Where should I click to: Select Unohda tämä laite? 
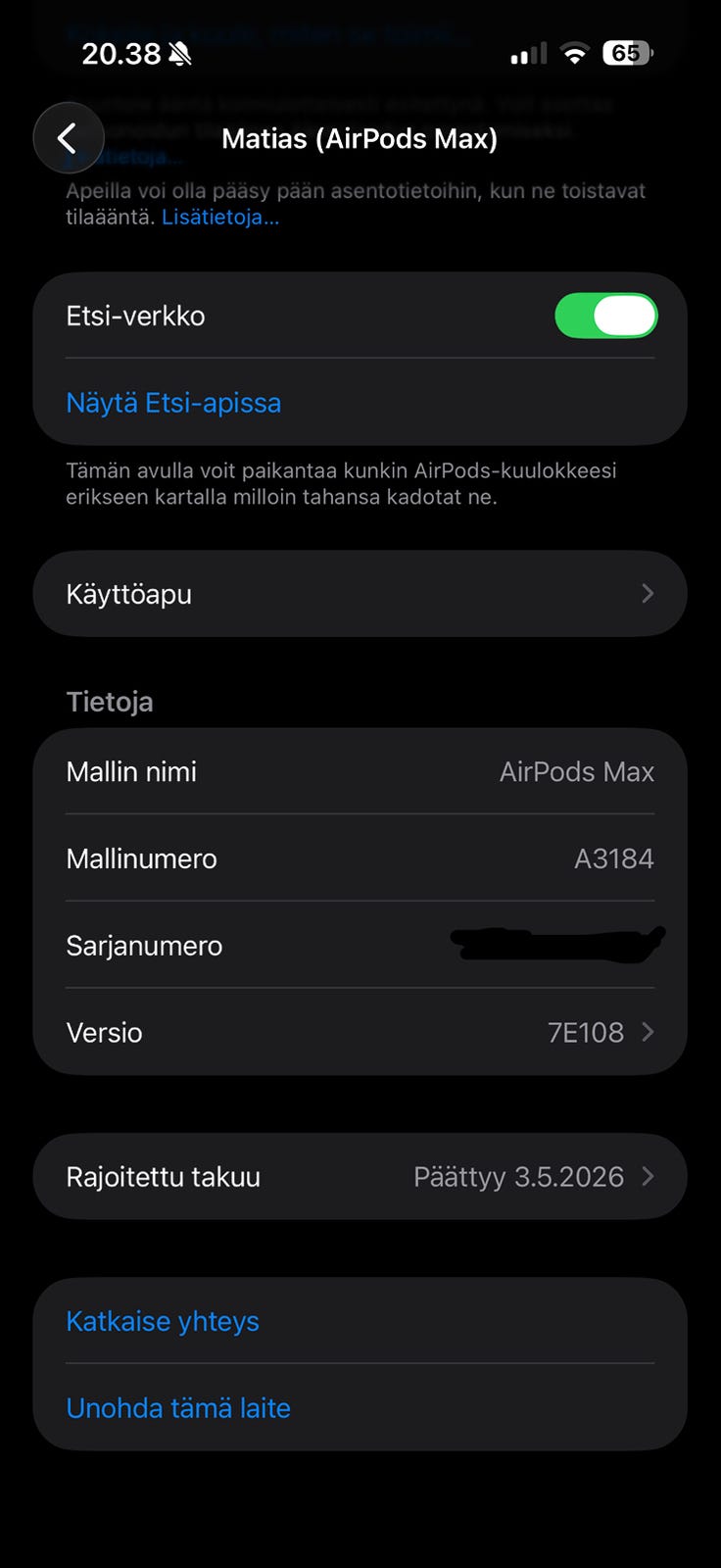click(178, 1408)
